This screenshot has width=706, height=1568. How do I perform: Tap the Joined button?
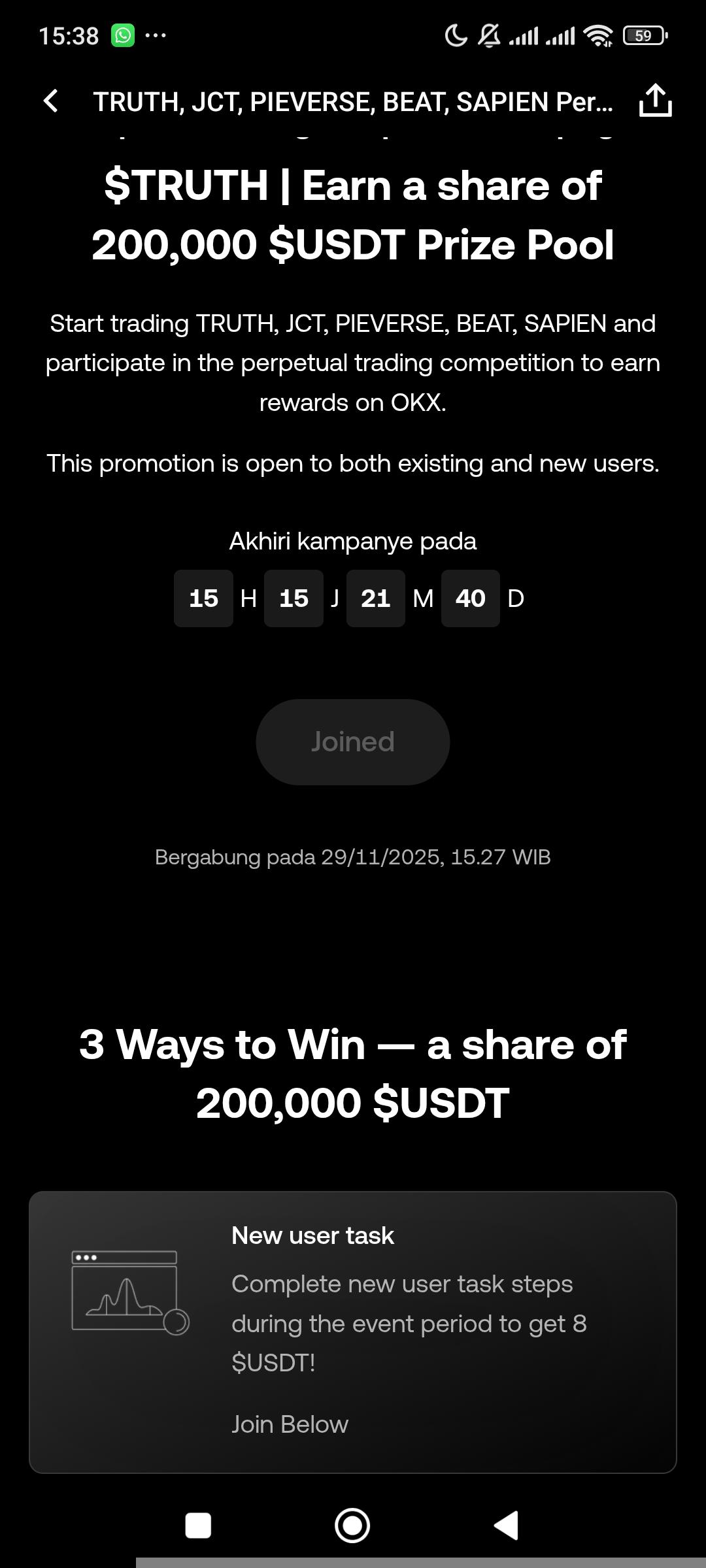pyautogui.click(x=352, y=742)
